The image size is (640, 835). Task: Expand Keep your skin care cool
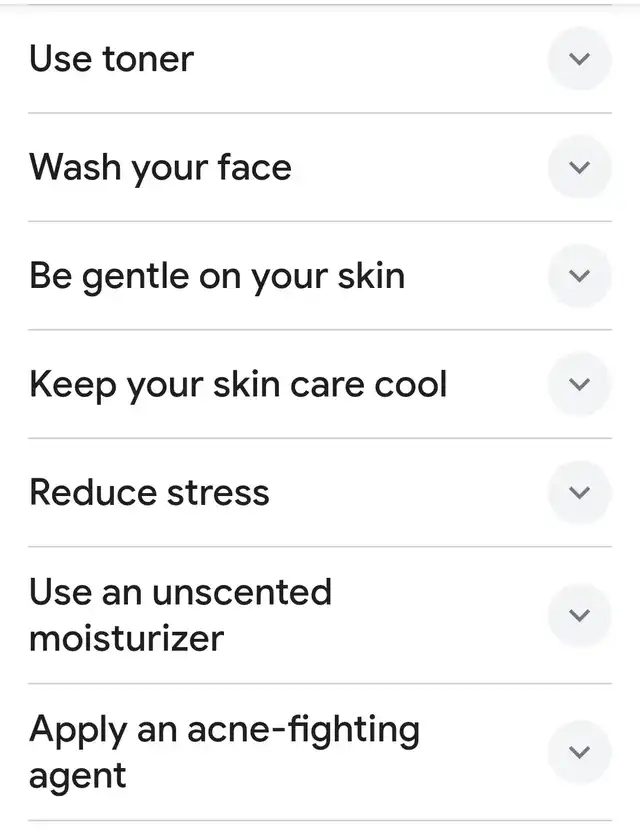[x=579, y=384]
